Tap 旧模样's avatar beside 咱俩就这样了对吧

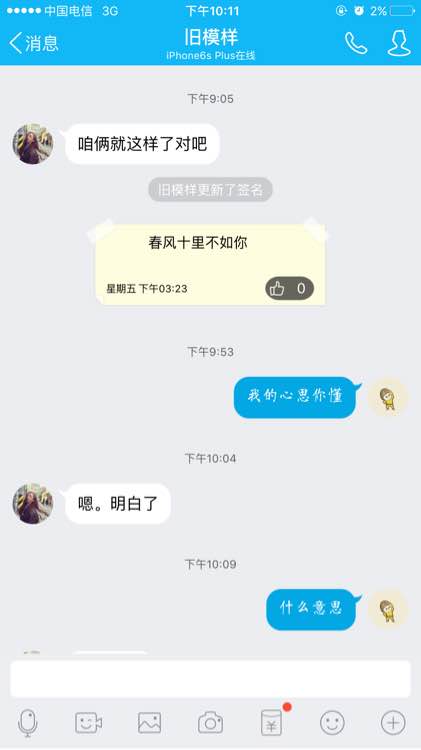pyautogui.click(x=33, y=143)
